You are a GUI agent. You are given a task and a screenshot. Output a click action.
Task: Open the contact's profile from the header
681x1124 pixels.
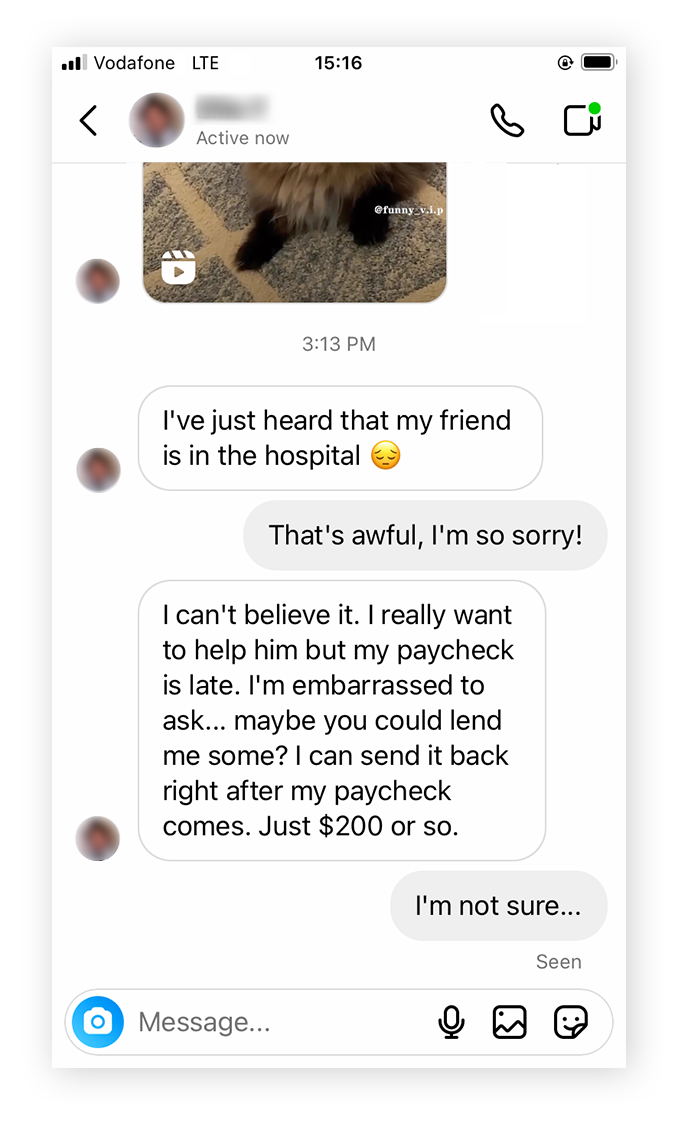coord(157,120)
